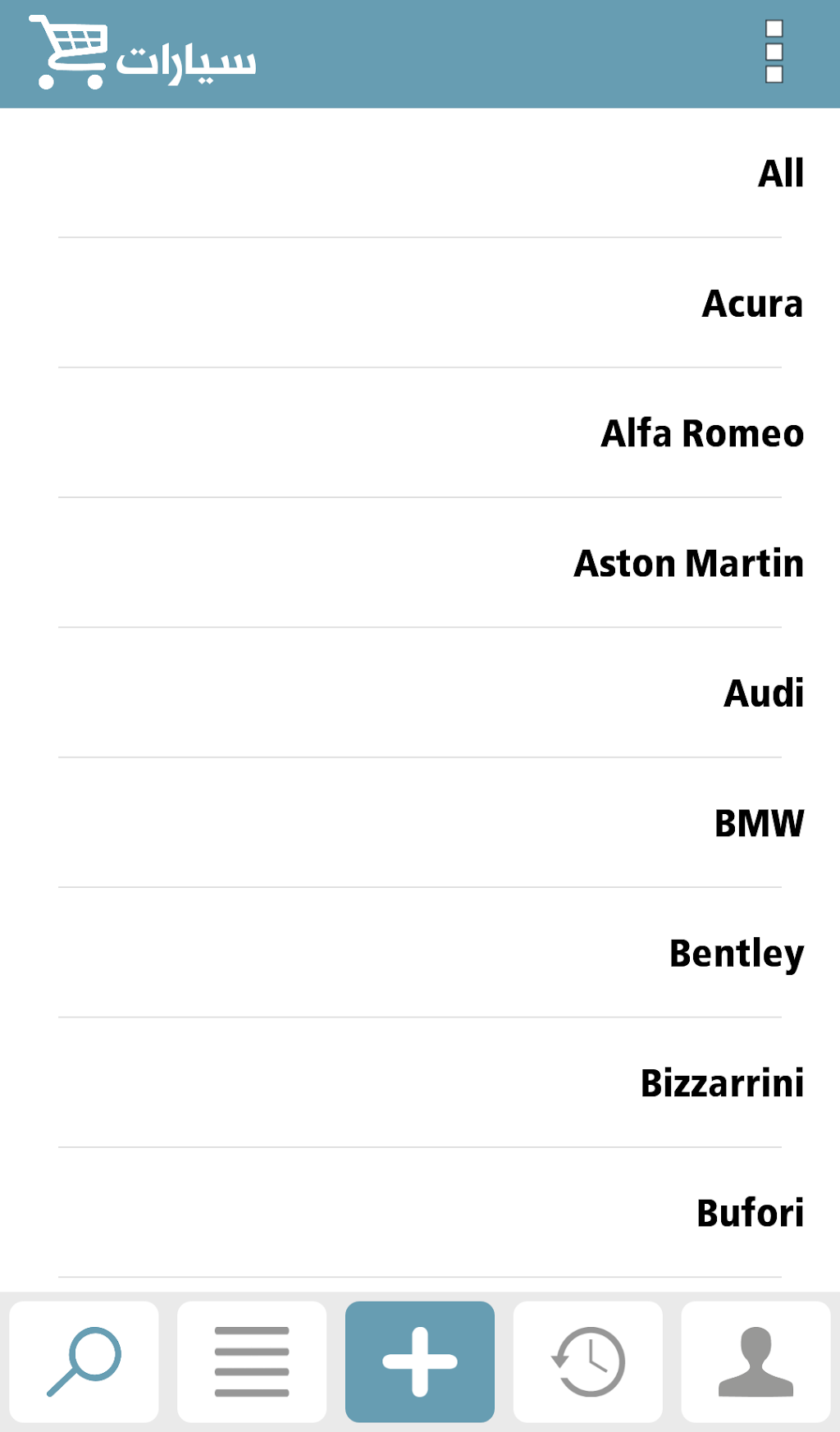Open the history tab
Image resolution: width=840 pixels, height=1432 pixels.
pyautogui.click(x=587, y=1361)
